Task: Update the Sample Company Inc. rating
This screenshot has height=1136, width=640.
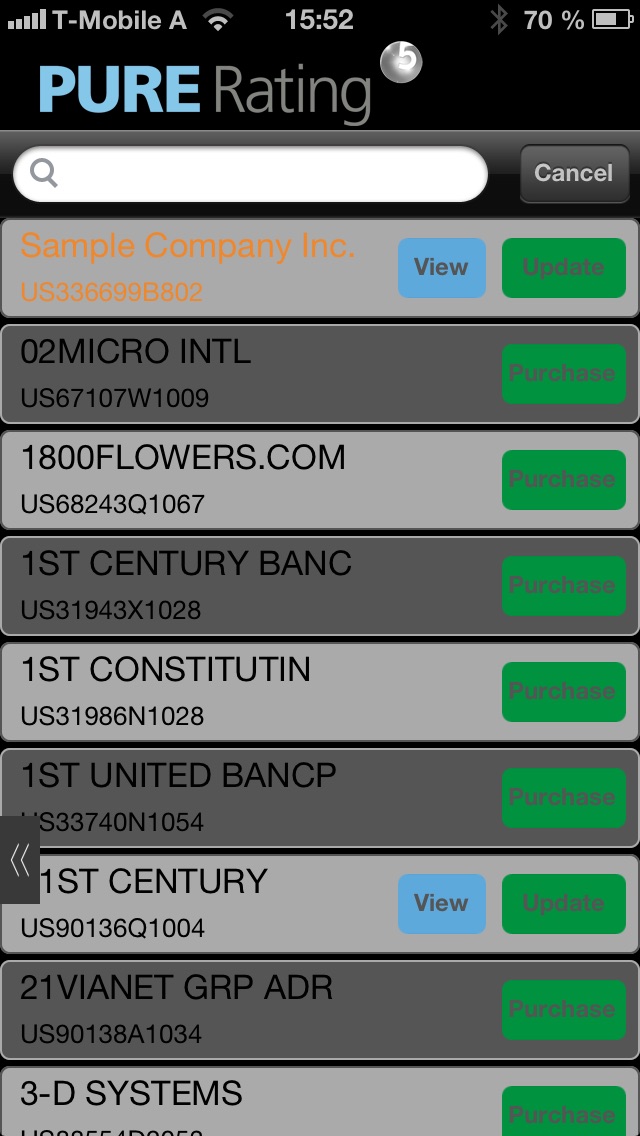Action: click(563, 268)
